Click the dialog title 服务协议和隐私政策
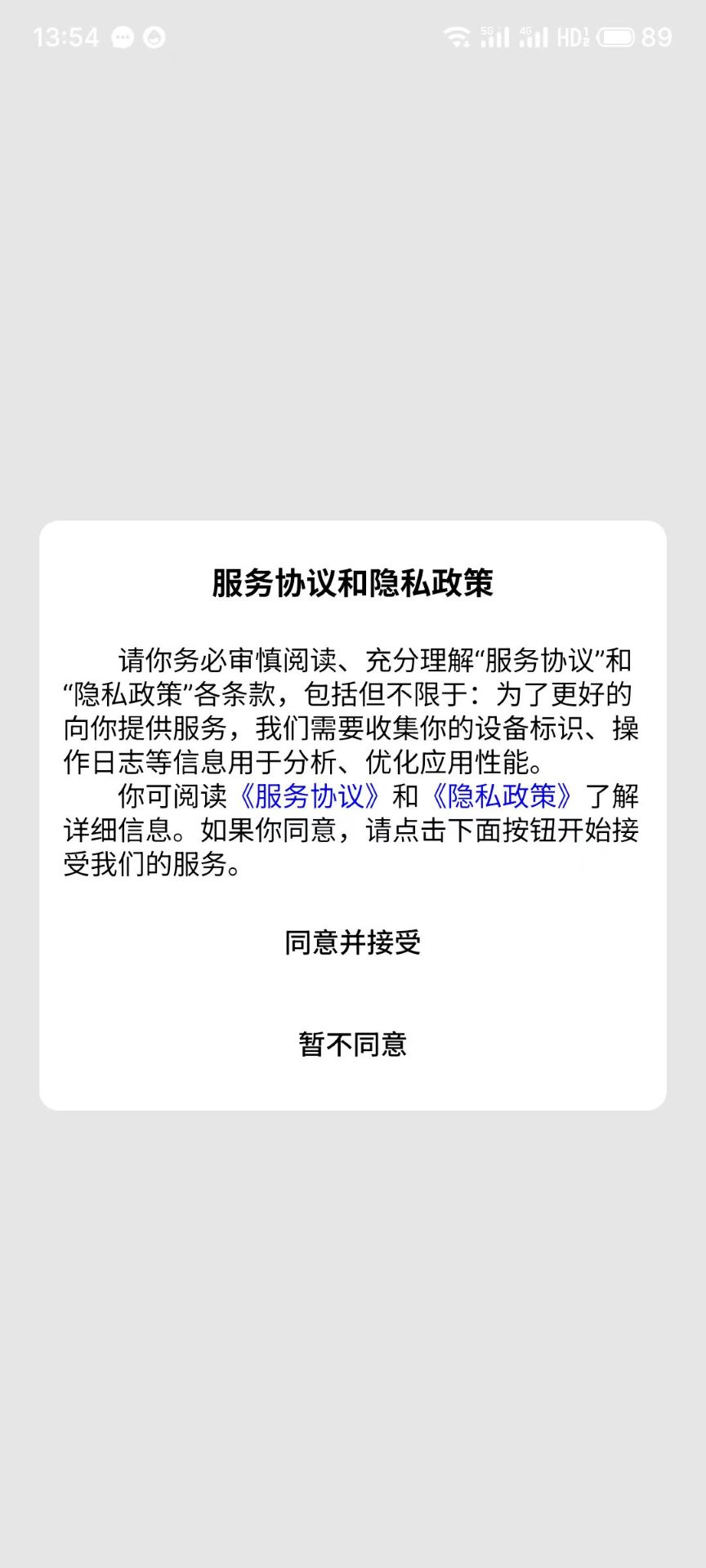Image resolution: width=706 pixels, height=1568 pixels. click(353, 581)
